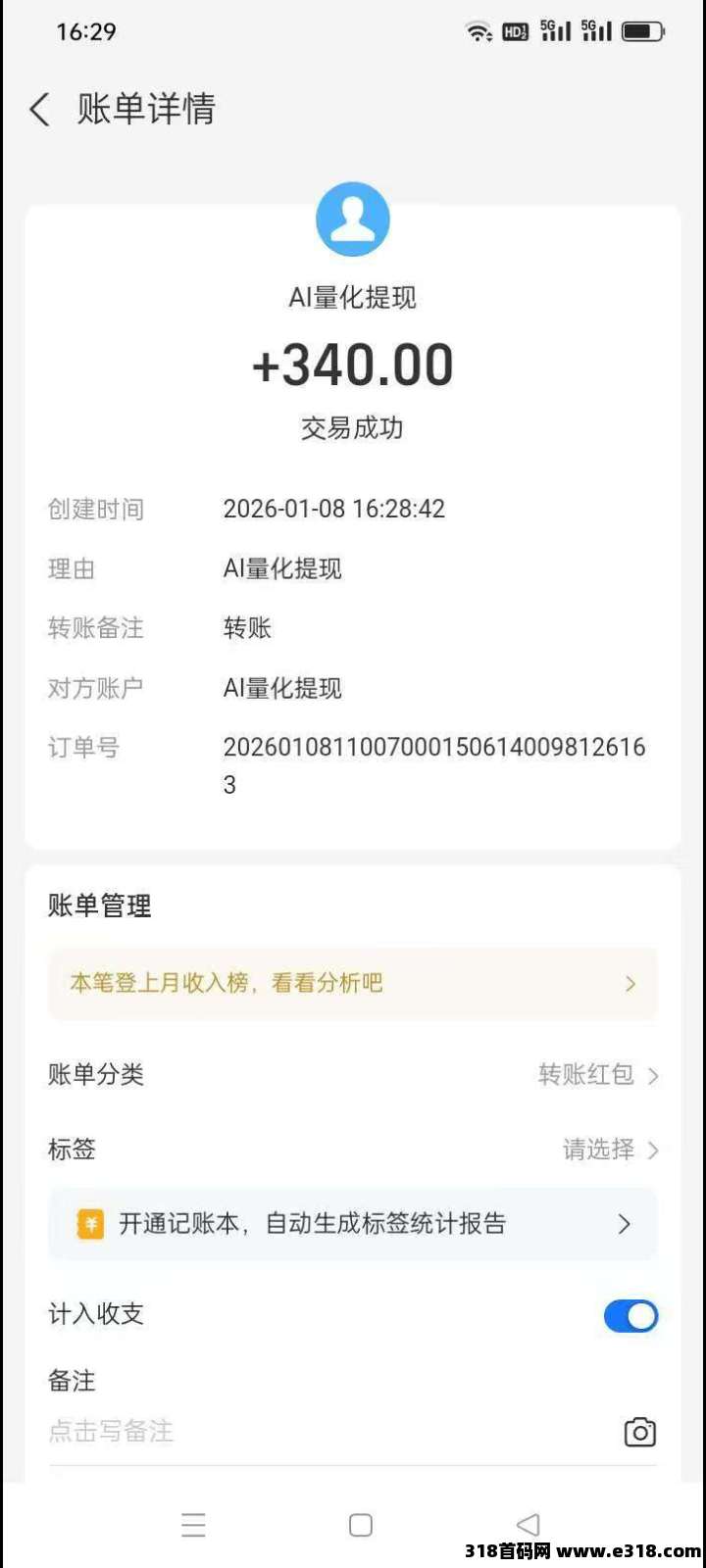Open recent apps from navigation bar
Viewport: 706px width, 1568px height.
click(x=193, y=1525)
